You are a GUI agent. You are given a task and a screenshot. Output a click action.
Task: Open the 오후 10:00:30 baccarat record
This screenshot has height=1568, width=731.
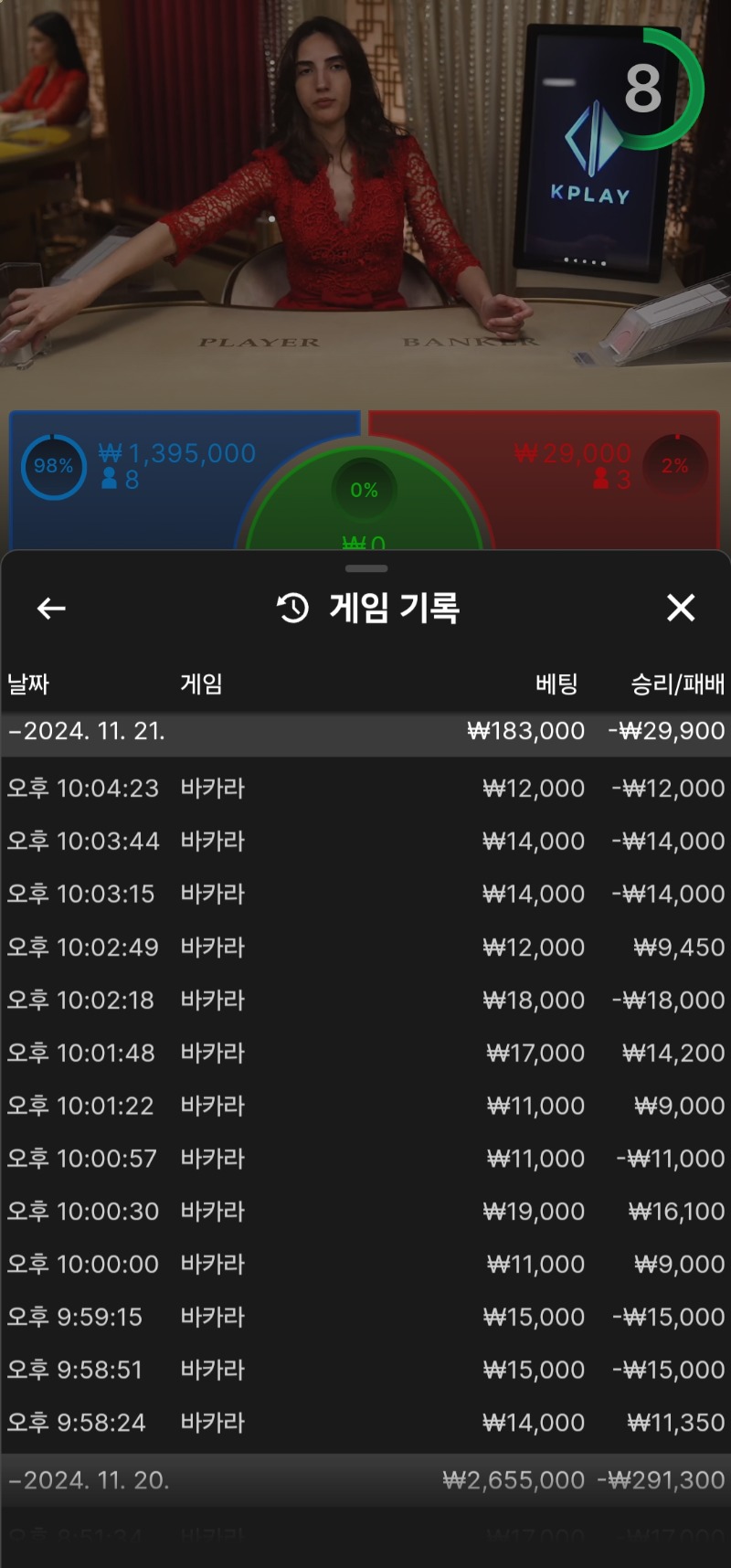365,1211
